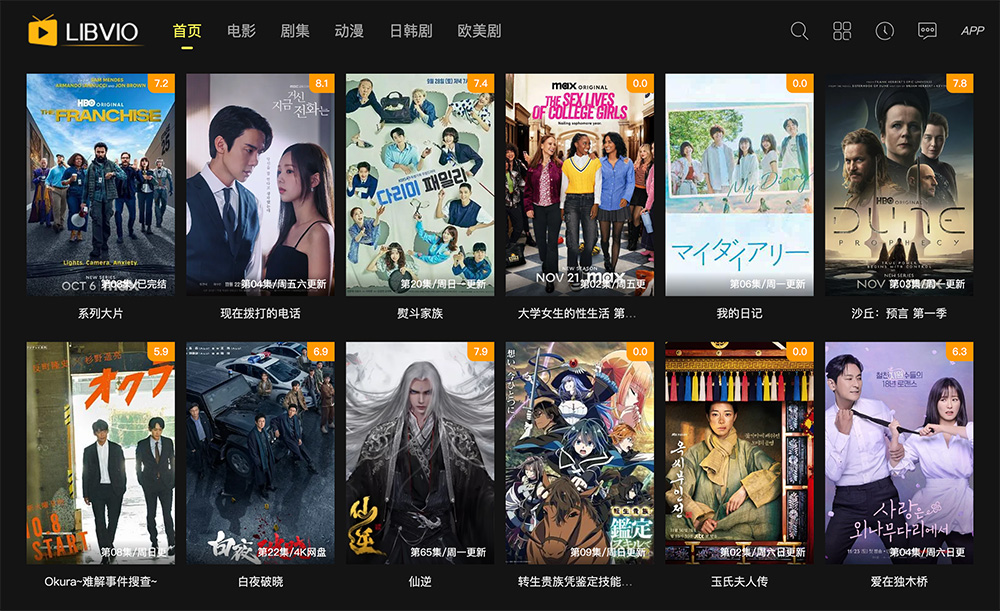
Task: Select the 首页 tab
Action: [186, 31]
